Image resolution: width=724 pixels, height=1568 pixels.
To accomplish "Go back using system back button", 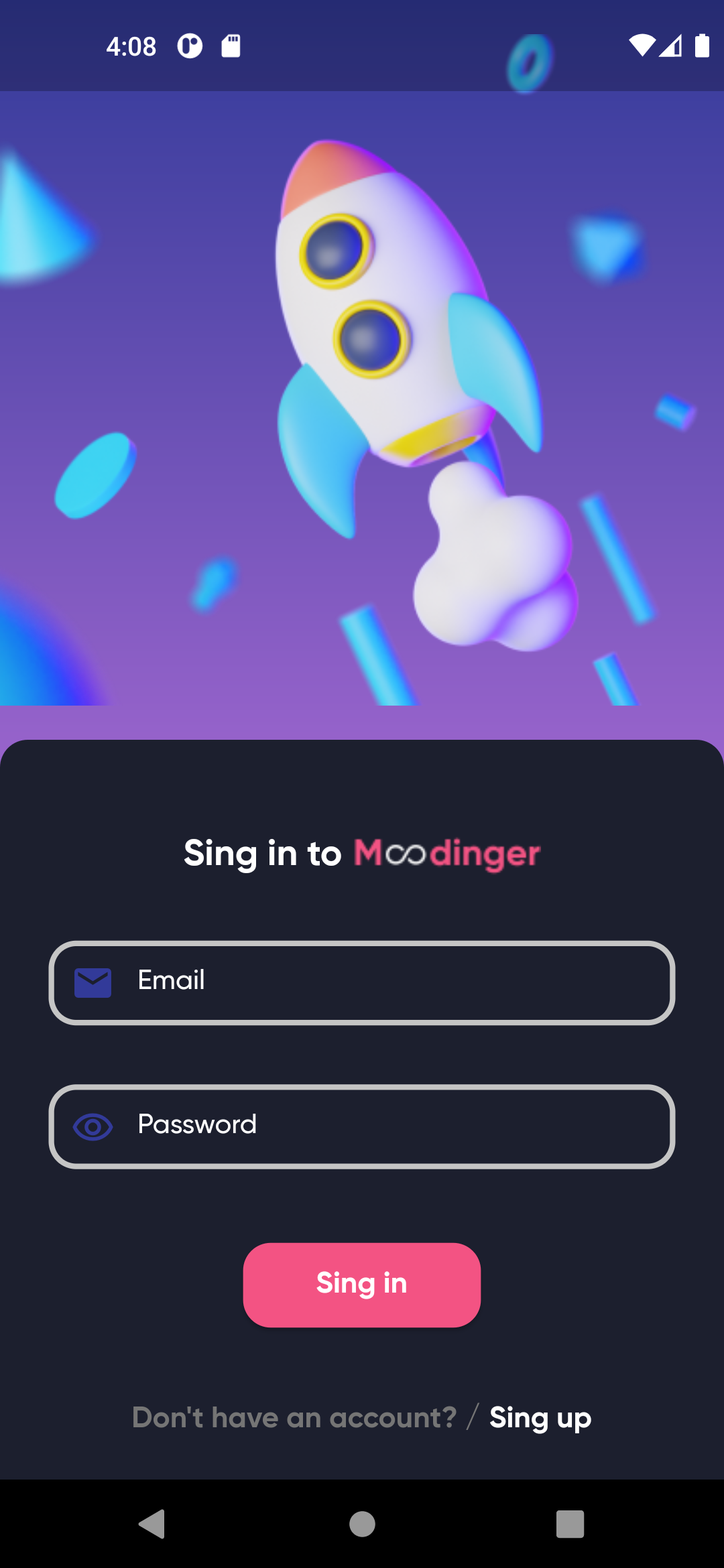I will (152, 1524).
